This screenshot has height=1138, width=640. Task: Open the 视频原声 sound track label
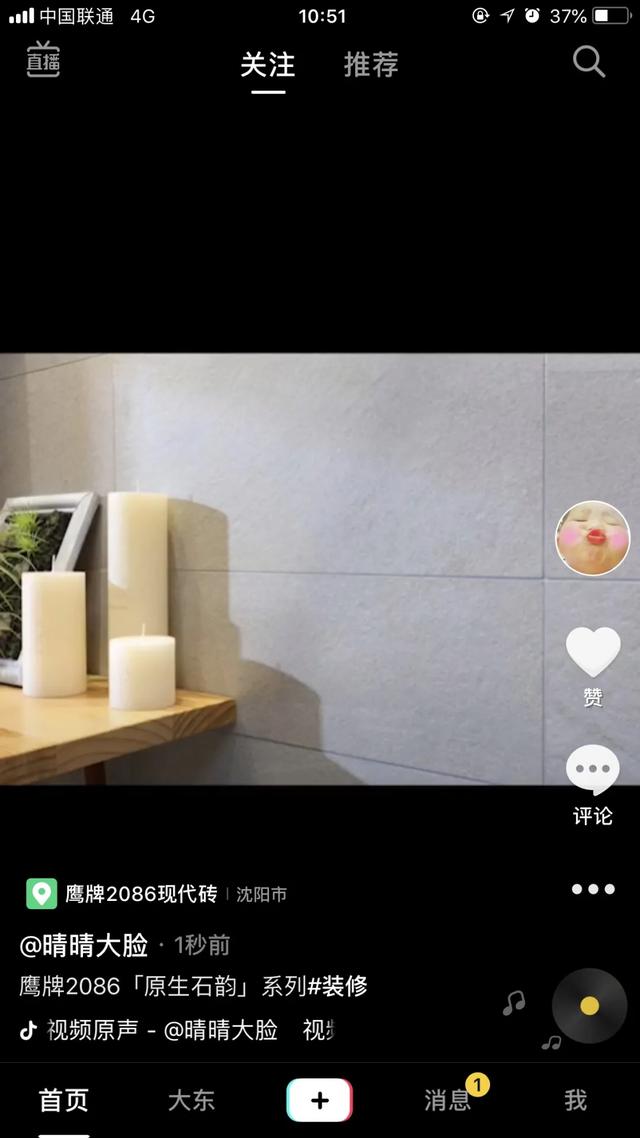point(160,1030)
